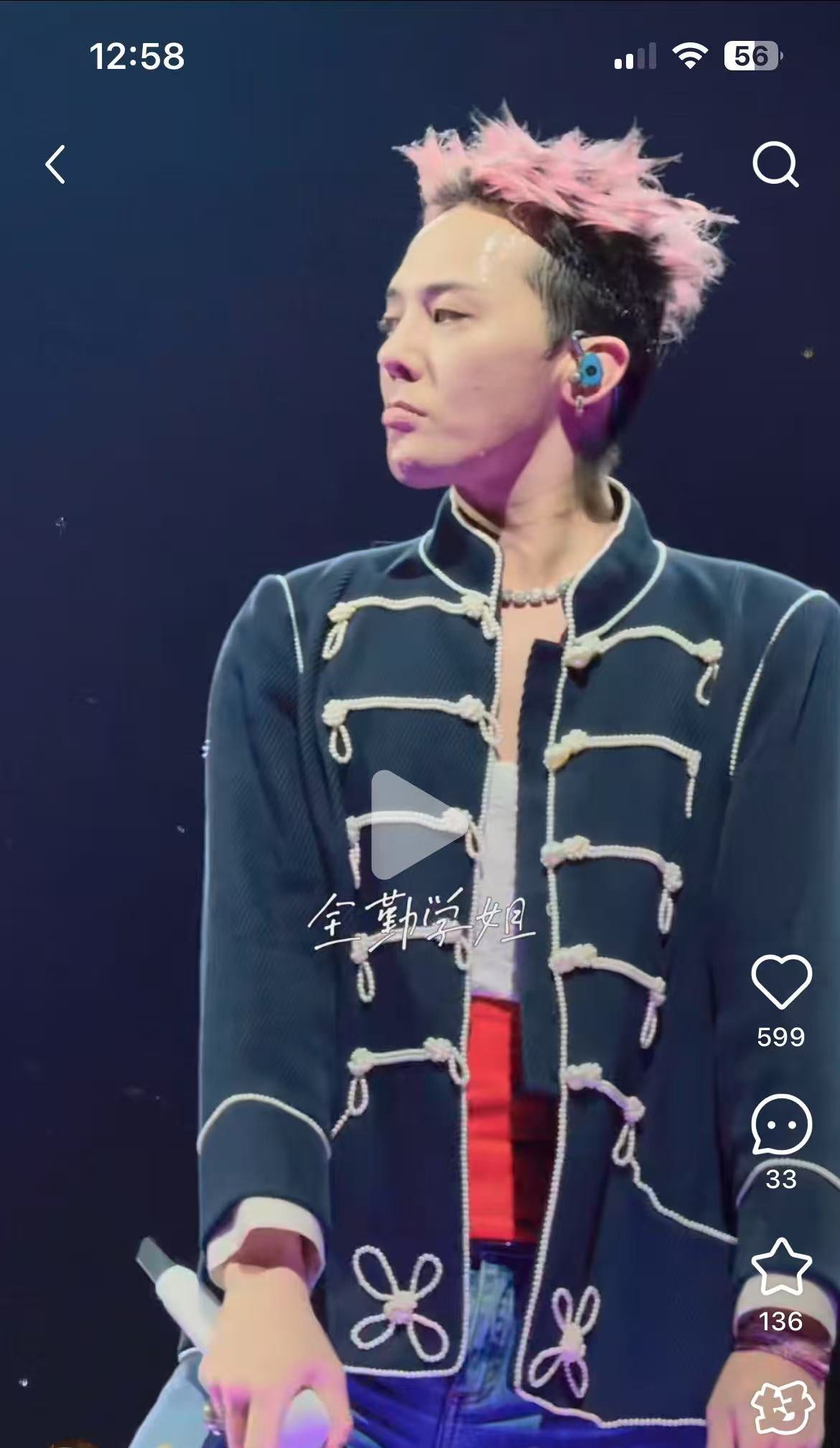
Task: Open the comments with 33 replies
Action: (x=781, y=1124)
